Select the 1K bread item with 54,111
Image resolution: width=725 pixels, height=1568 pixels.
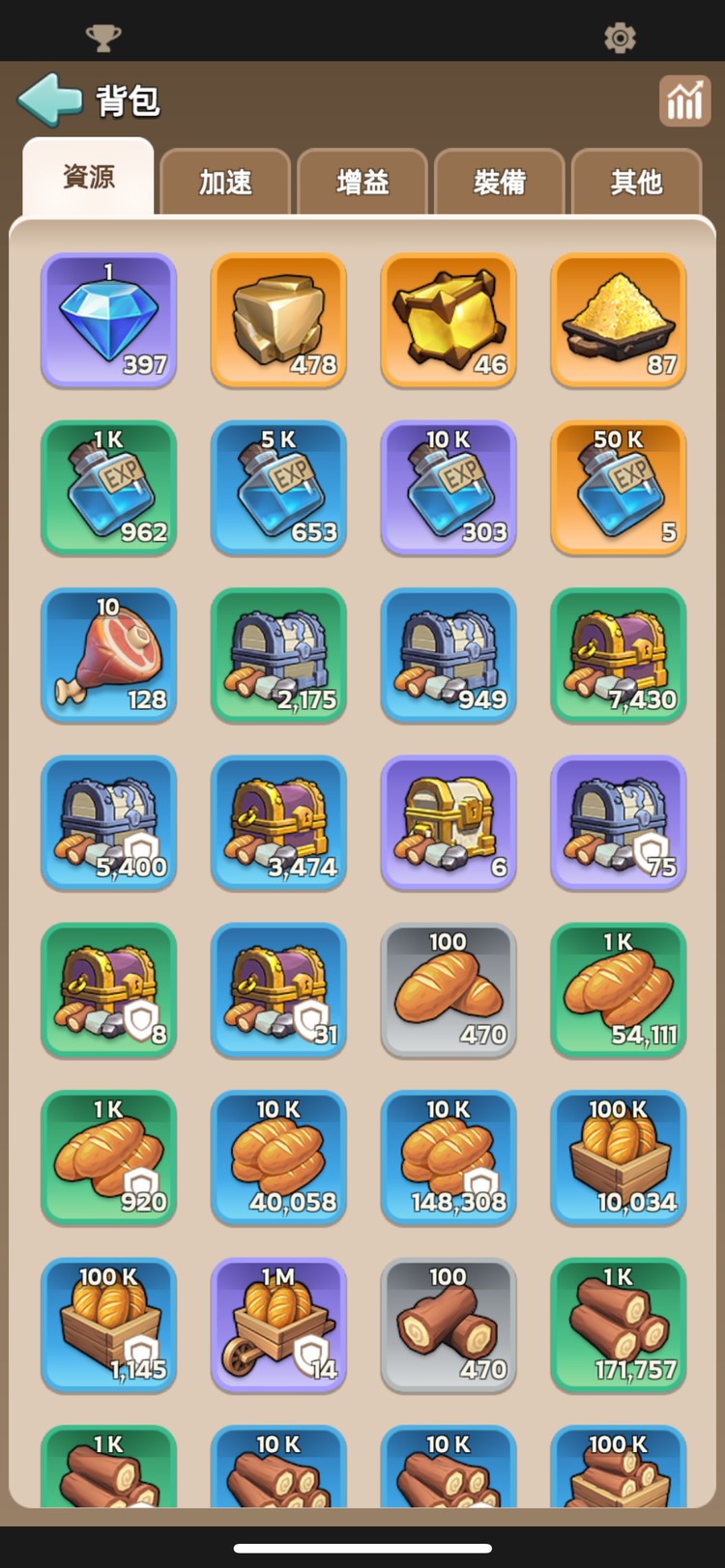click(x=619, y=989)
